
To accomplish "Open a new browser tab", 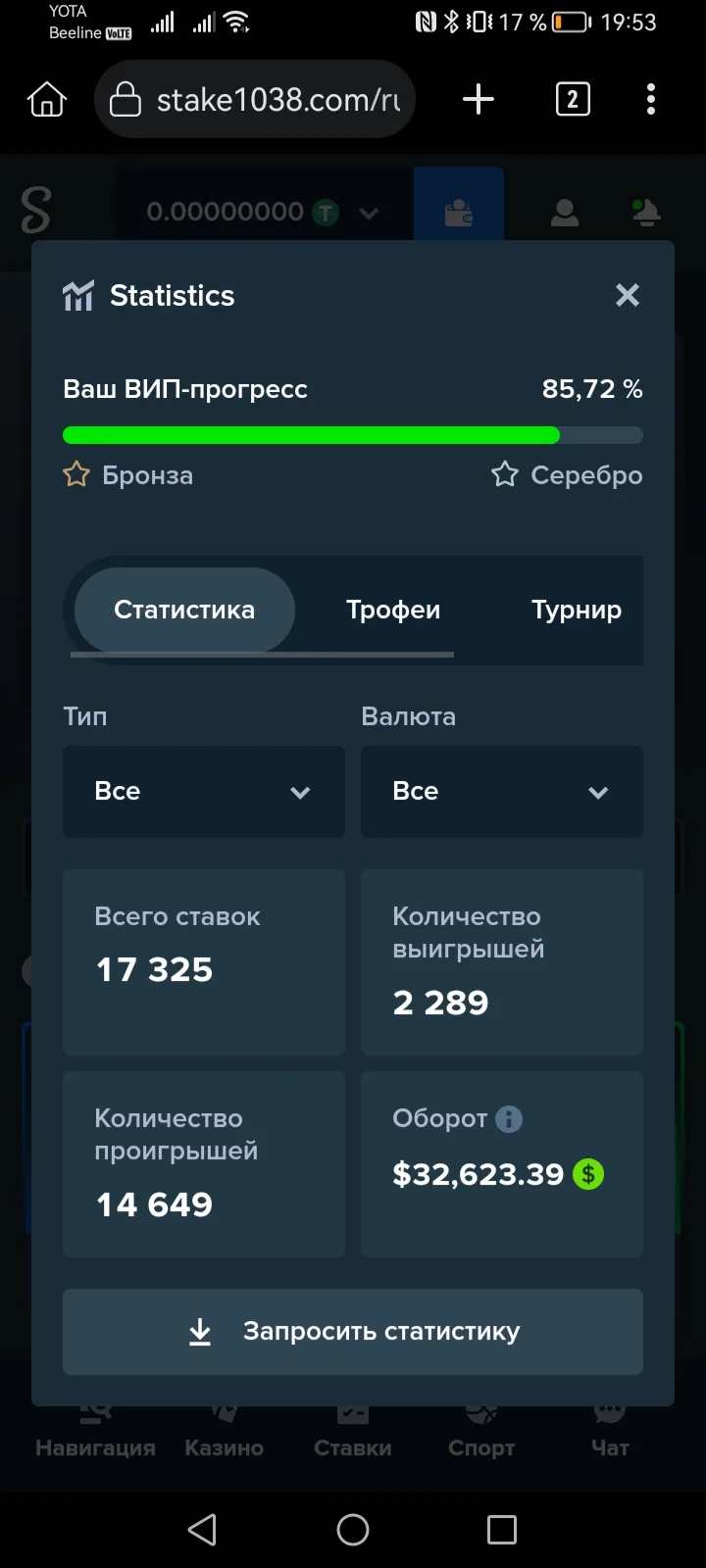I will tap(479, 99).
